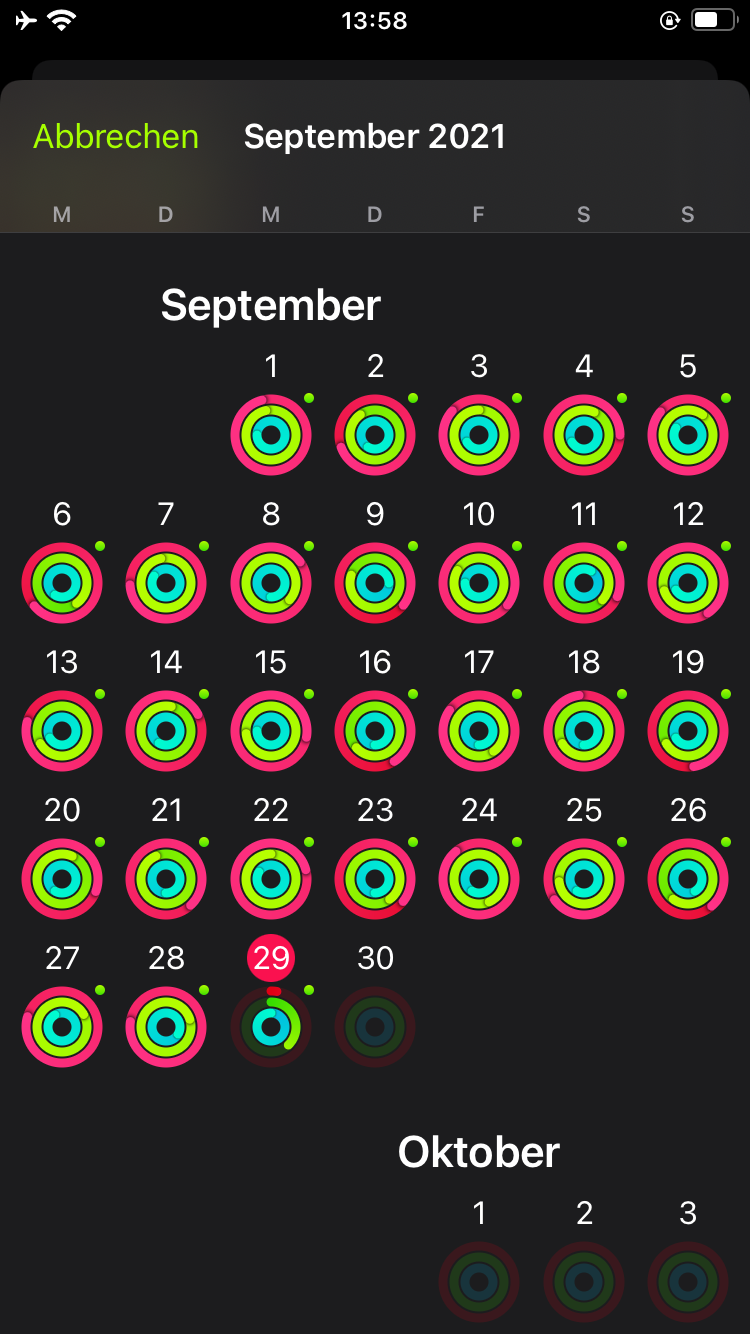Open activity for September 5
Image resolution: width=750 pixels, height=1334 pixels.
click(688, 435)
